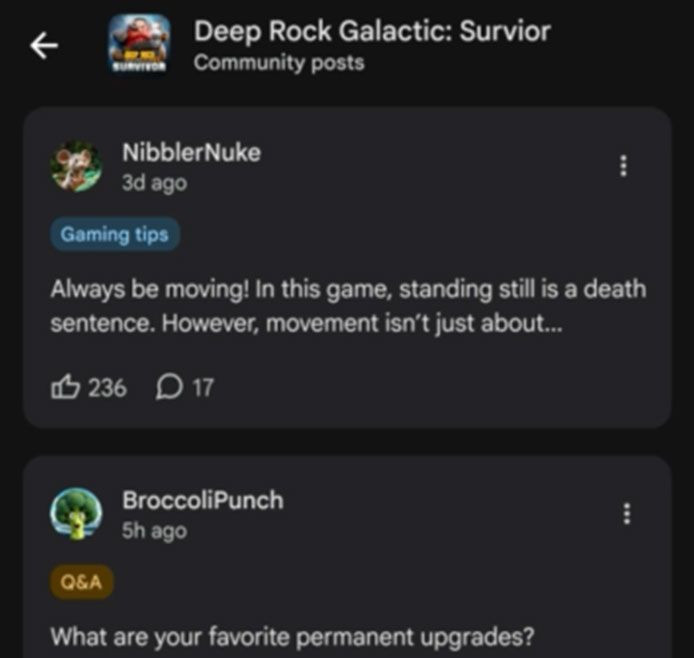Open the Deep Rock Galactic: Survivor game icon
694x658 pixels.
point(139,45)
